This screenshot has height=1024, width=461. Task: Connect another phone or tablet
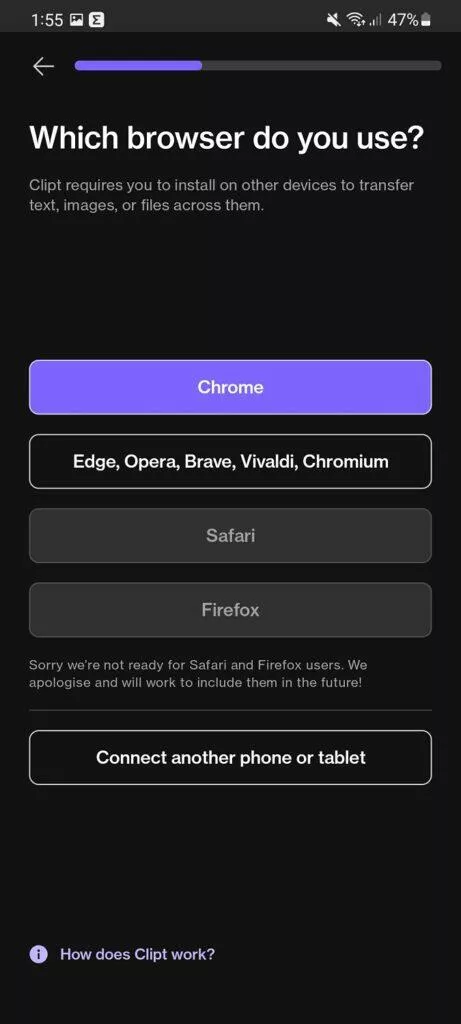(230, 758)
